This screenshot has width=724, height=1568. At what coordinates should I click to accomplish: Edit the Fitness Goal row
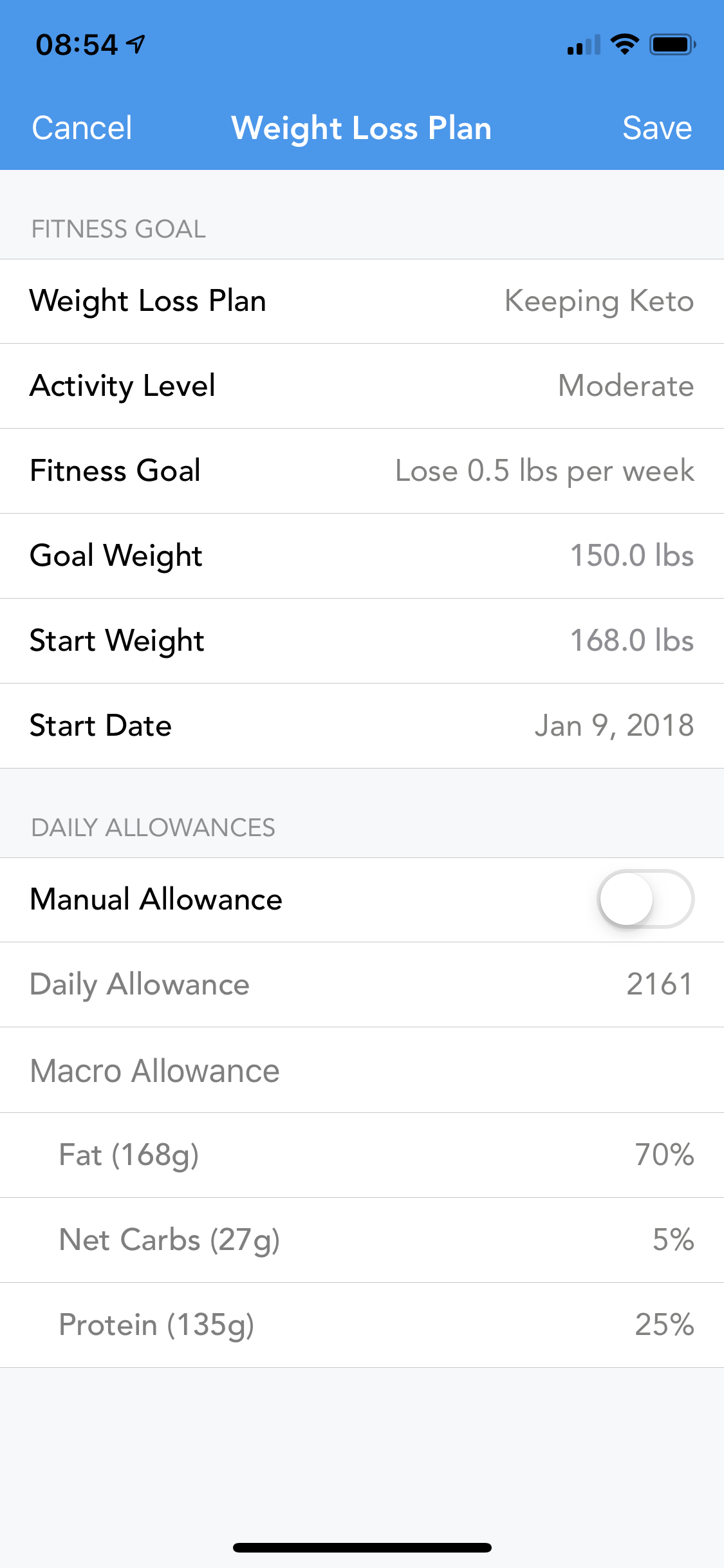[362, 471]
